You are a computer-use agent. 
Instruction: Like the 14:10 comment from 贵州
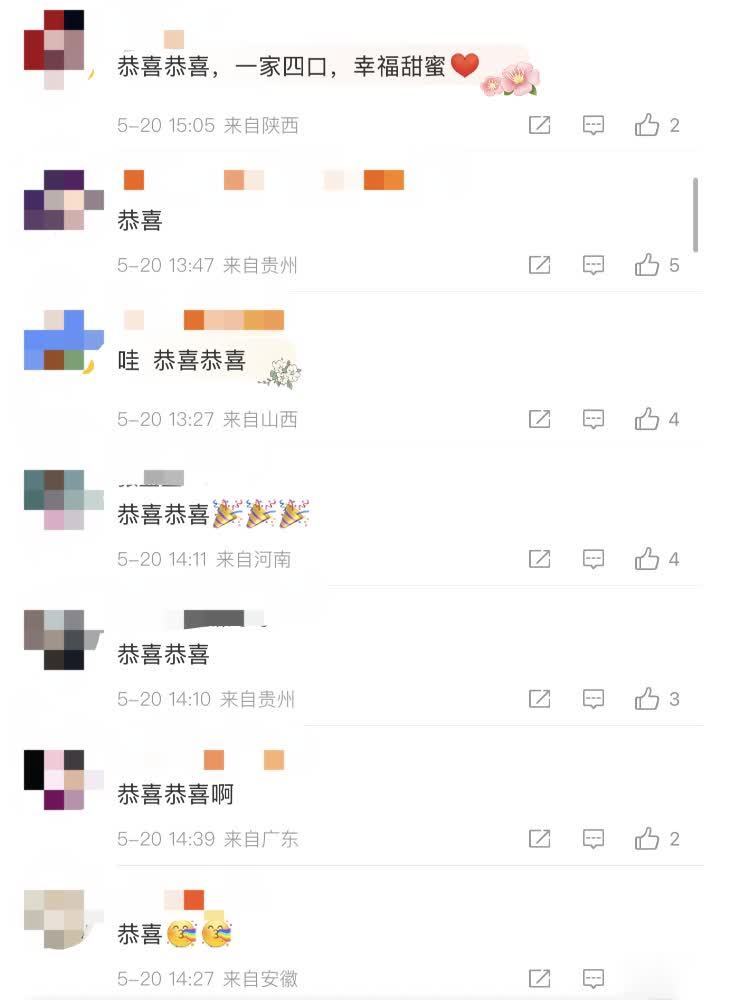(647, 699)
